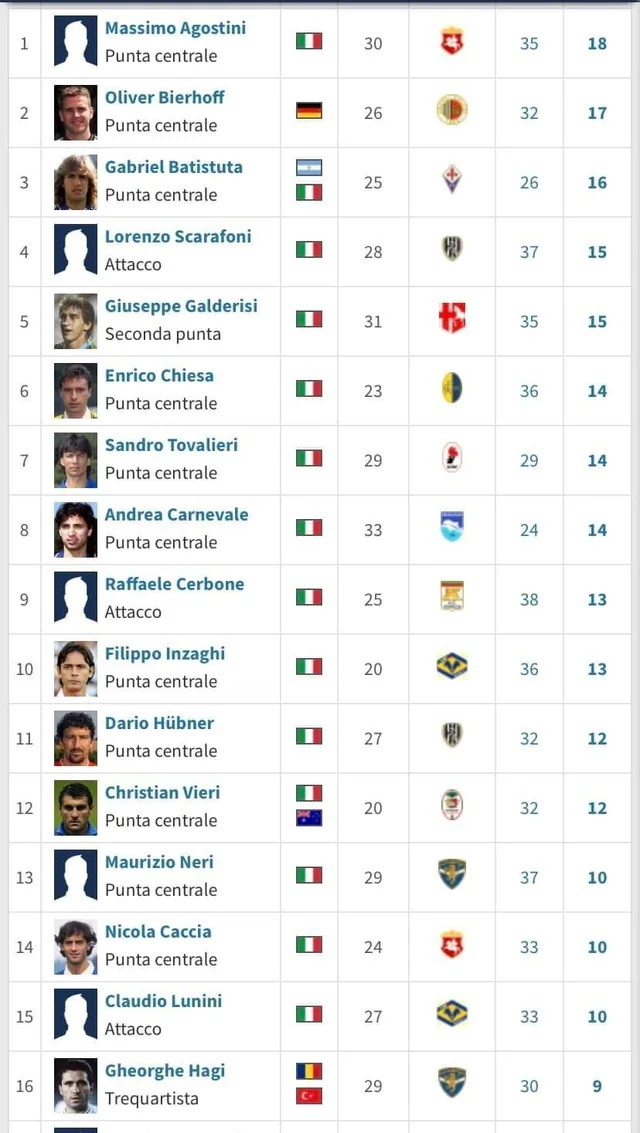The width and height of the screenshot is (640, 1133).
Task: Open Filippo Inzaghi's player page
Action: pyautogui.click(x=165, y=653)
